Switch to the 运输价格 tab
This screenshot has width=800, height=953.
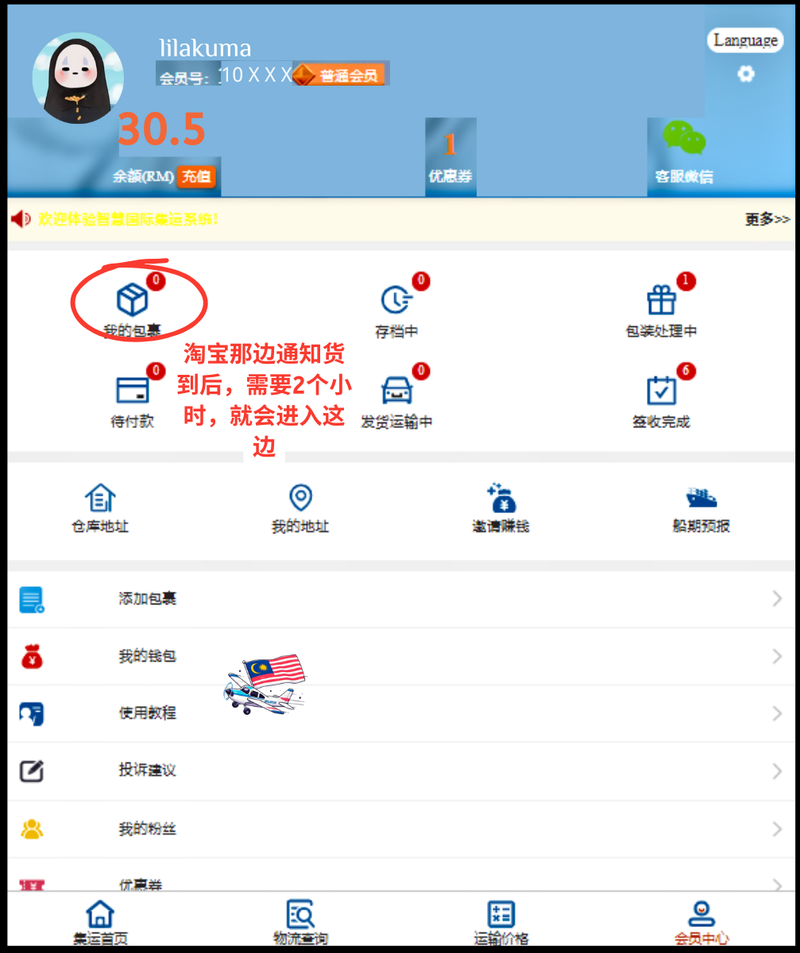(500, 921)
